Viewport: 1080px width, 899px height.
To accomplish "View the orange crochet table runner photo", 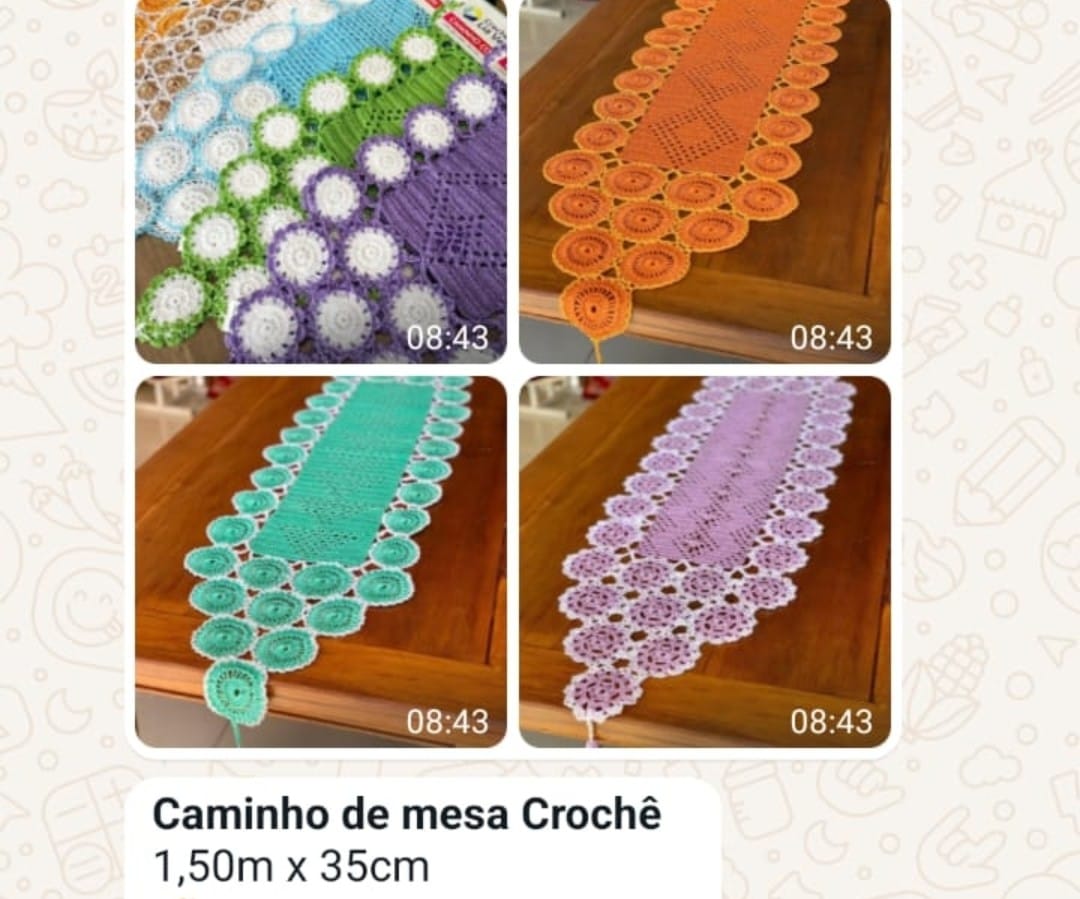I will 704,180.
